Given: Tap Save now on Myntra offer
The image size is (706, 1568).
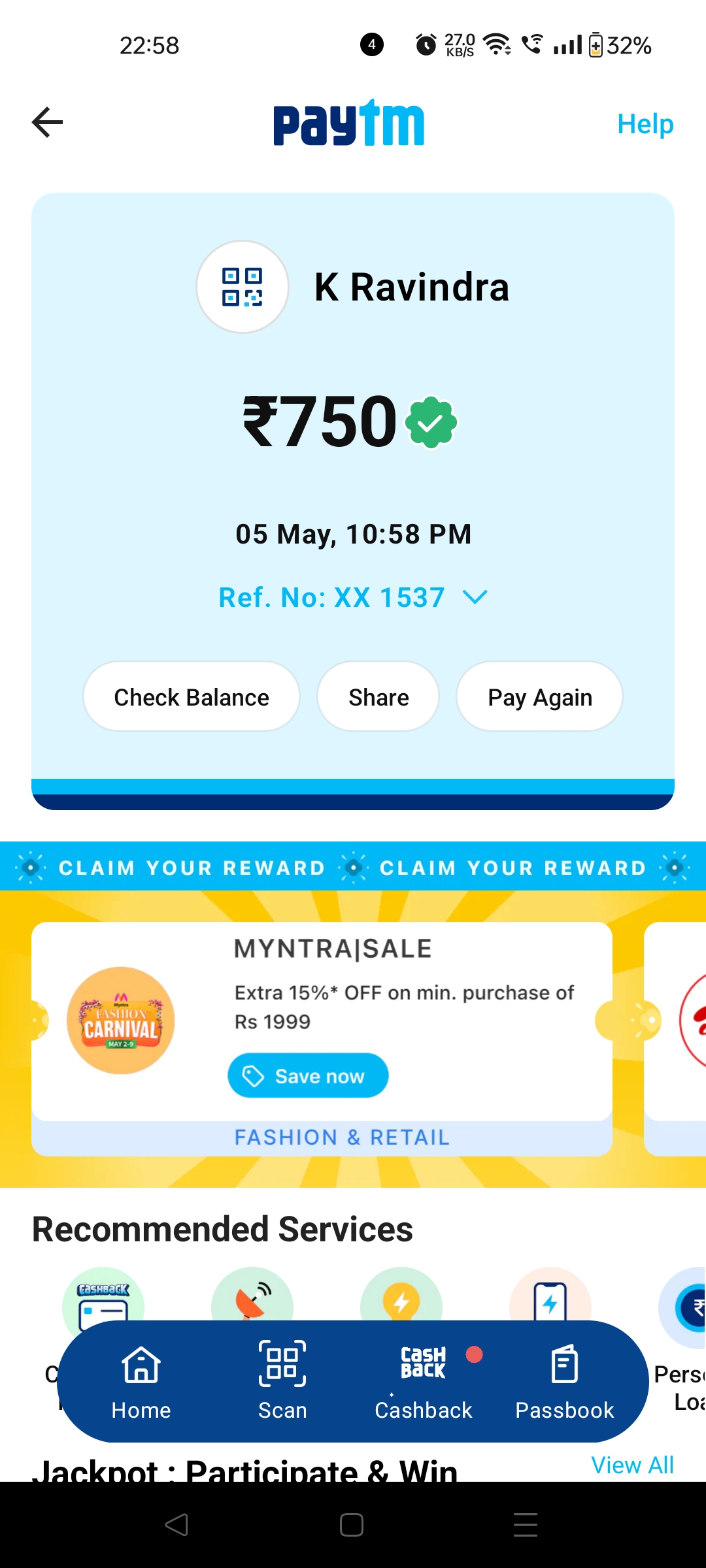Looking at the screenshot, I should (x=308, y=1075).
